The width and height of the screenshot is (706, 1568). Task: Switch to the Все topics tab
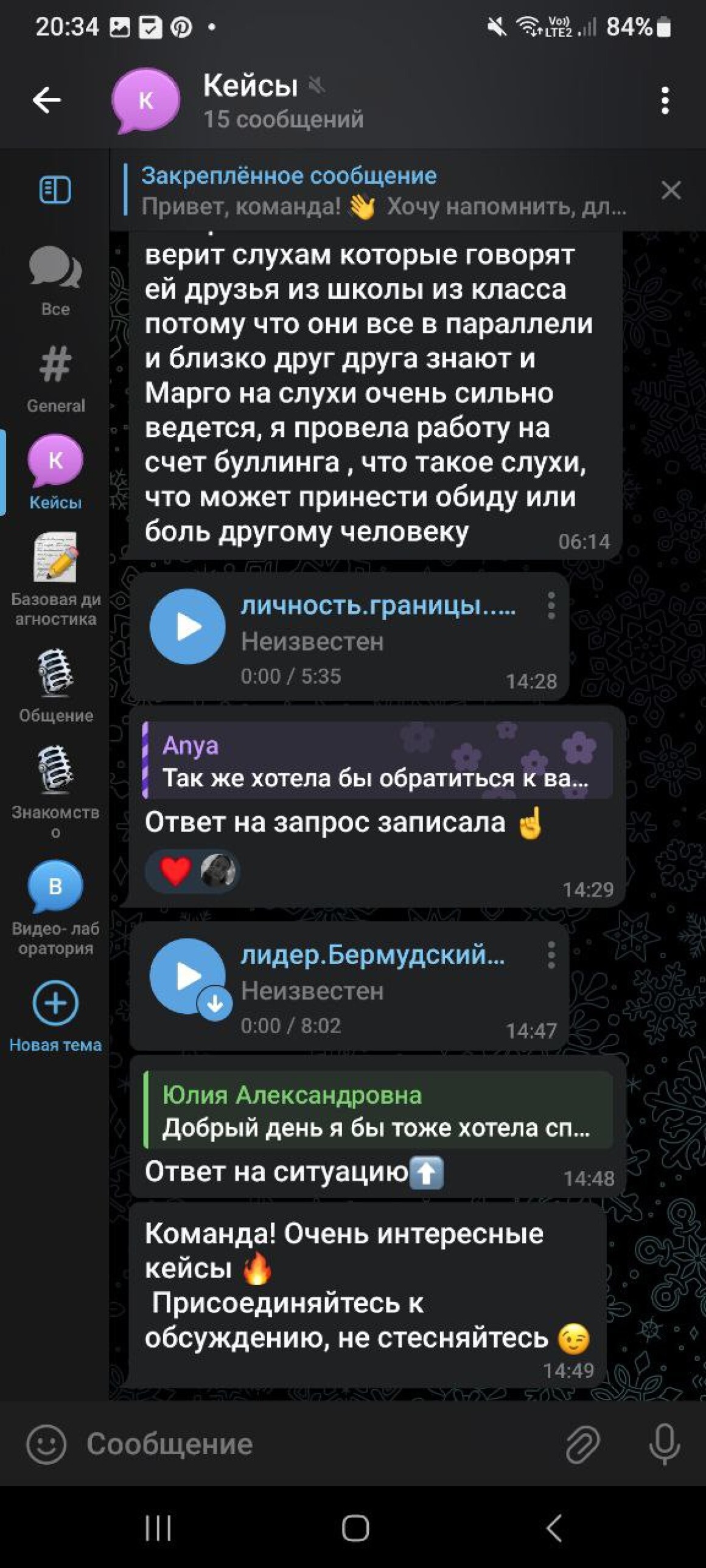tap(55, 280)
